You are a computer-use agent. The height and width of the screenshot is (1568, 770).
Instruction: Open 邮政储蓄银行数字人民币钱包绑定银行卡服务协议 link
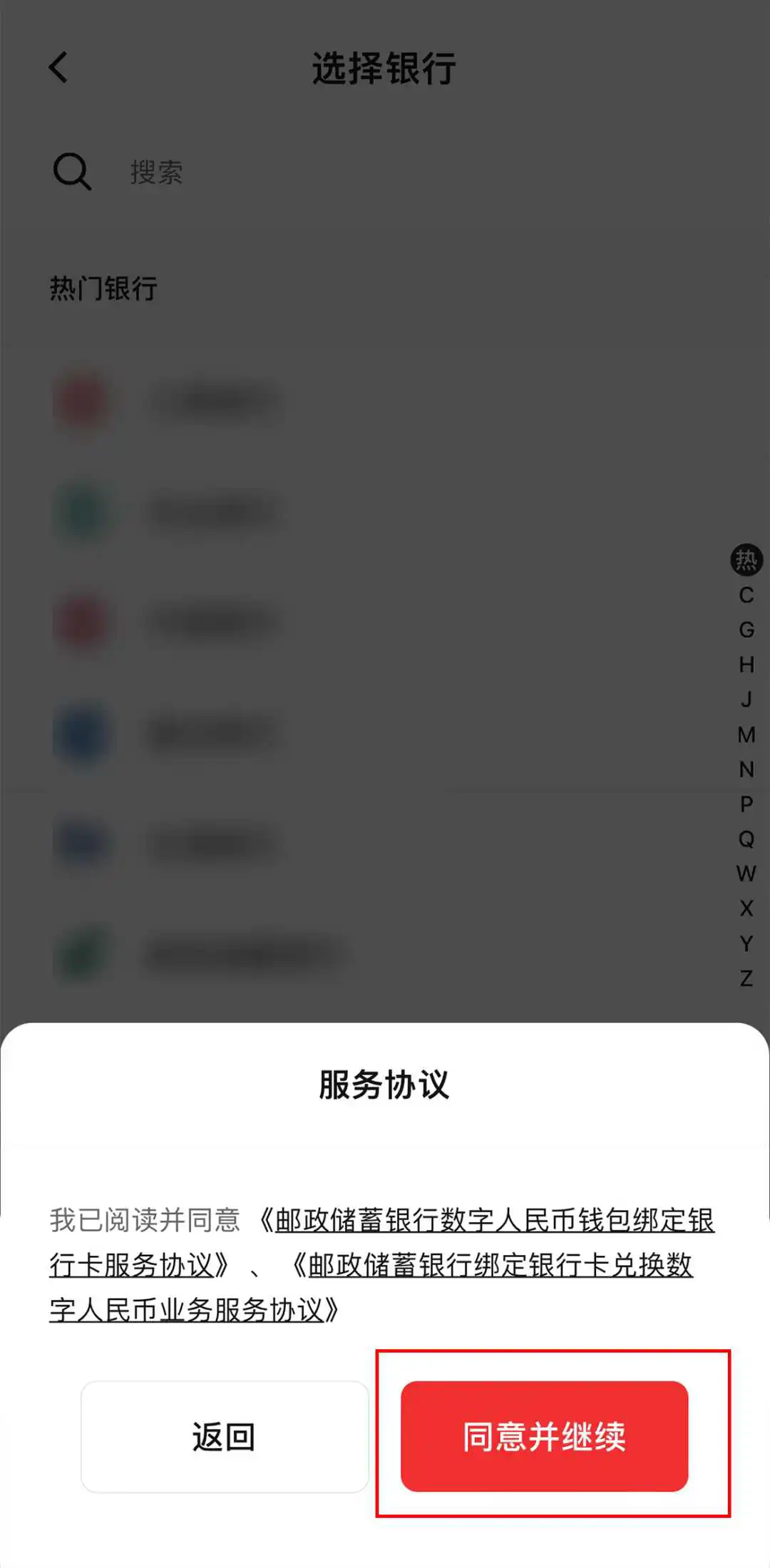(x=493, y=1221)
